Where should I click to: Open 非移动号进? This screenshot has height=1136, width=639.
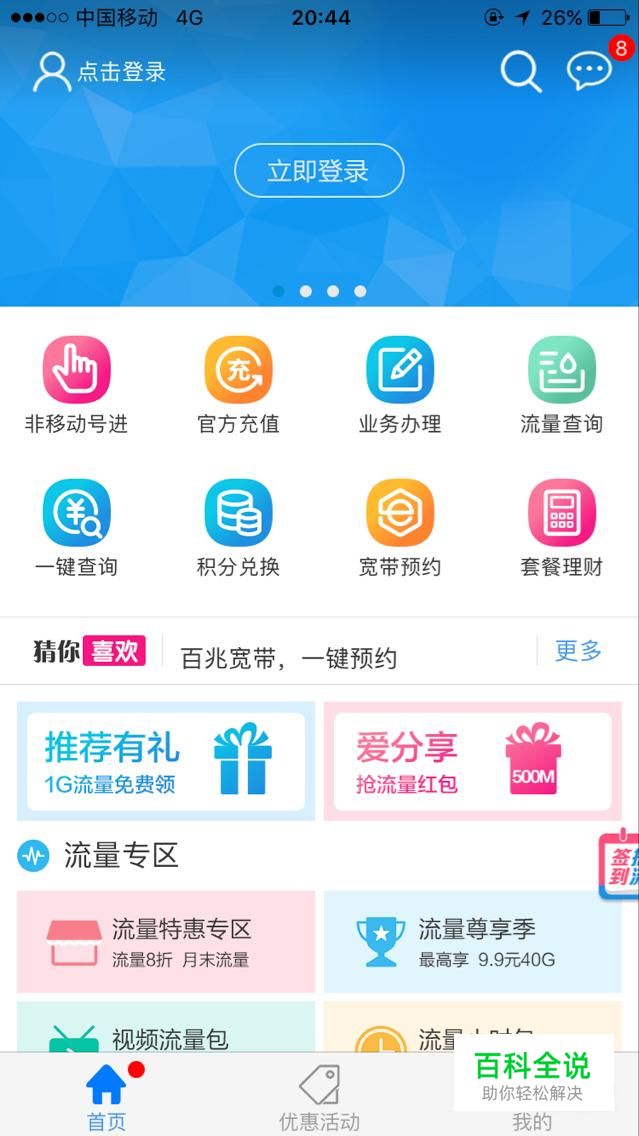coord(77,387)
